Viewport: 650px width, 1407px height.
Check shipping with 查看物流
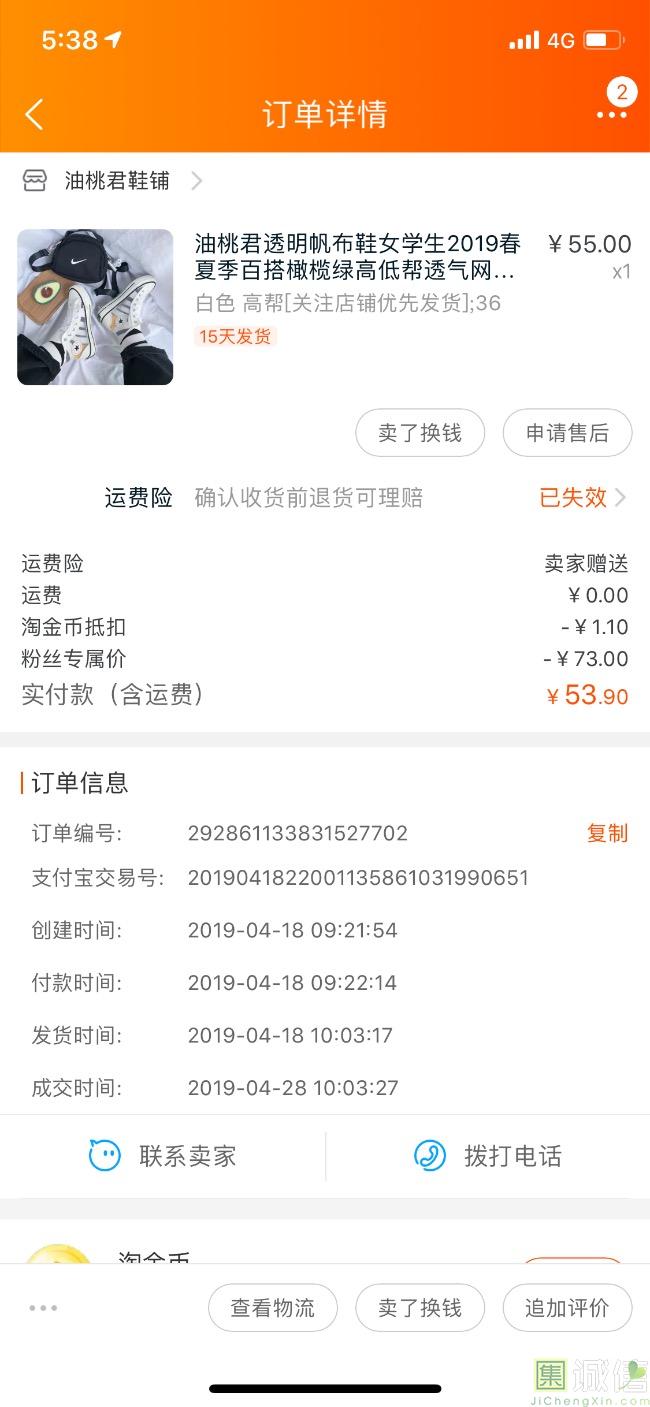(272, 1307)
